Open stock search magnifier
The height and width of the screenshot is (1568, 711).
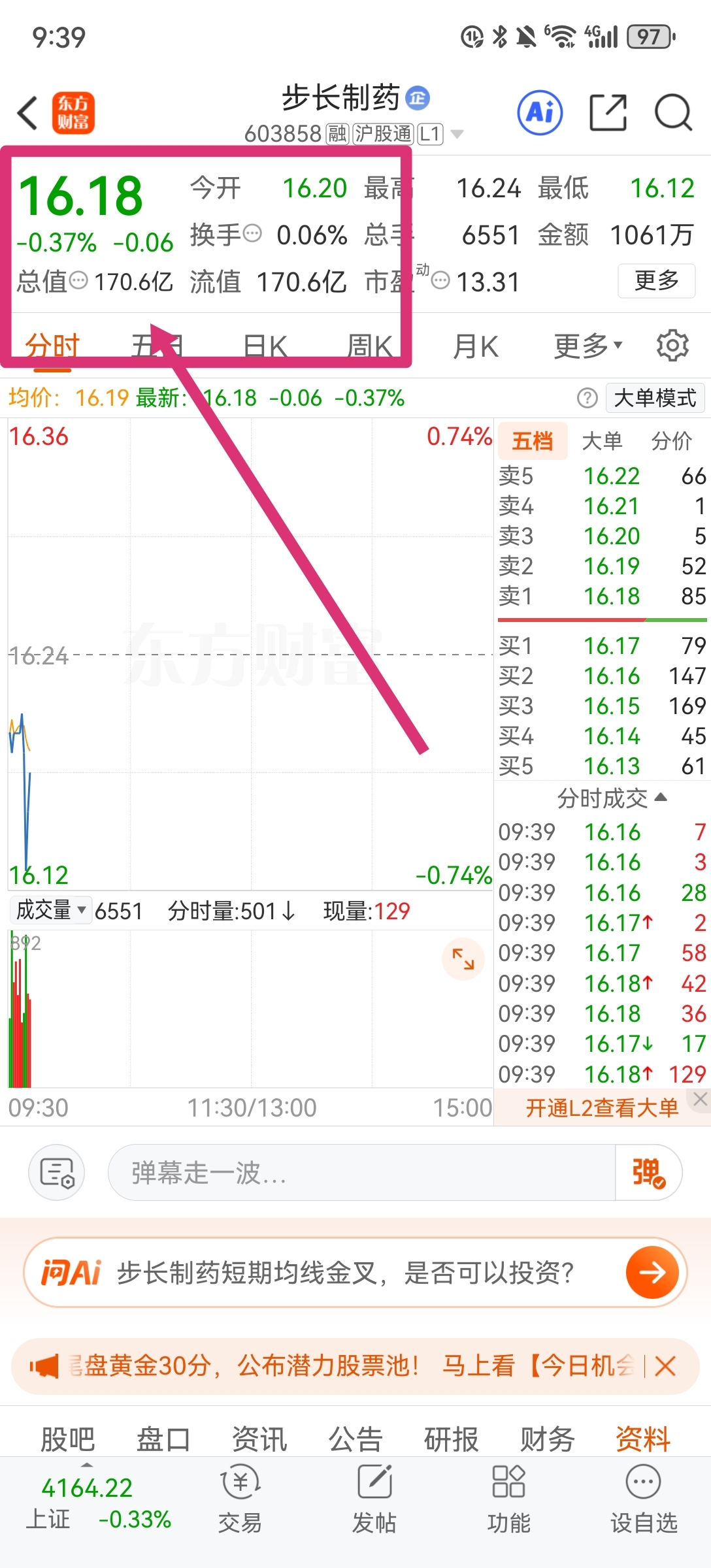[x=673, y=112]
